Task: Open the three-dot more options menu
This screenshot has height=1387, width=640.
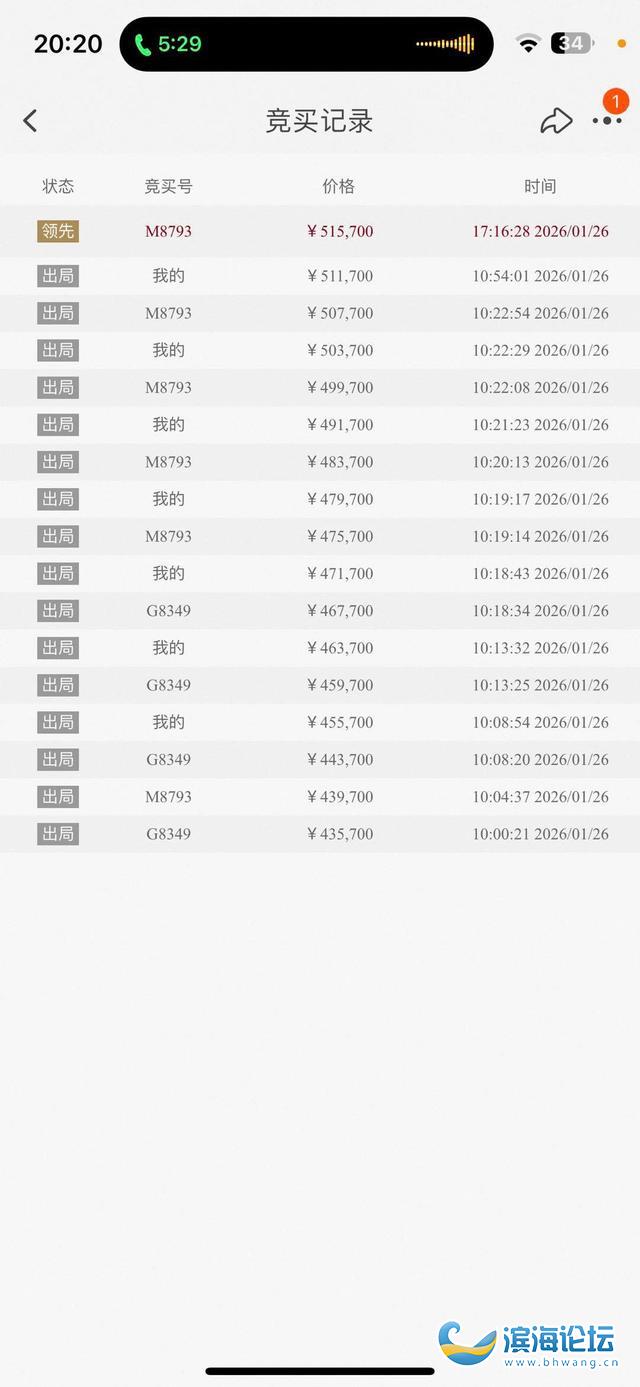Action: click(606, 121)
